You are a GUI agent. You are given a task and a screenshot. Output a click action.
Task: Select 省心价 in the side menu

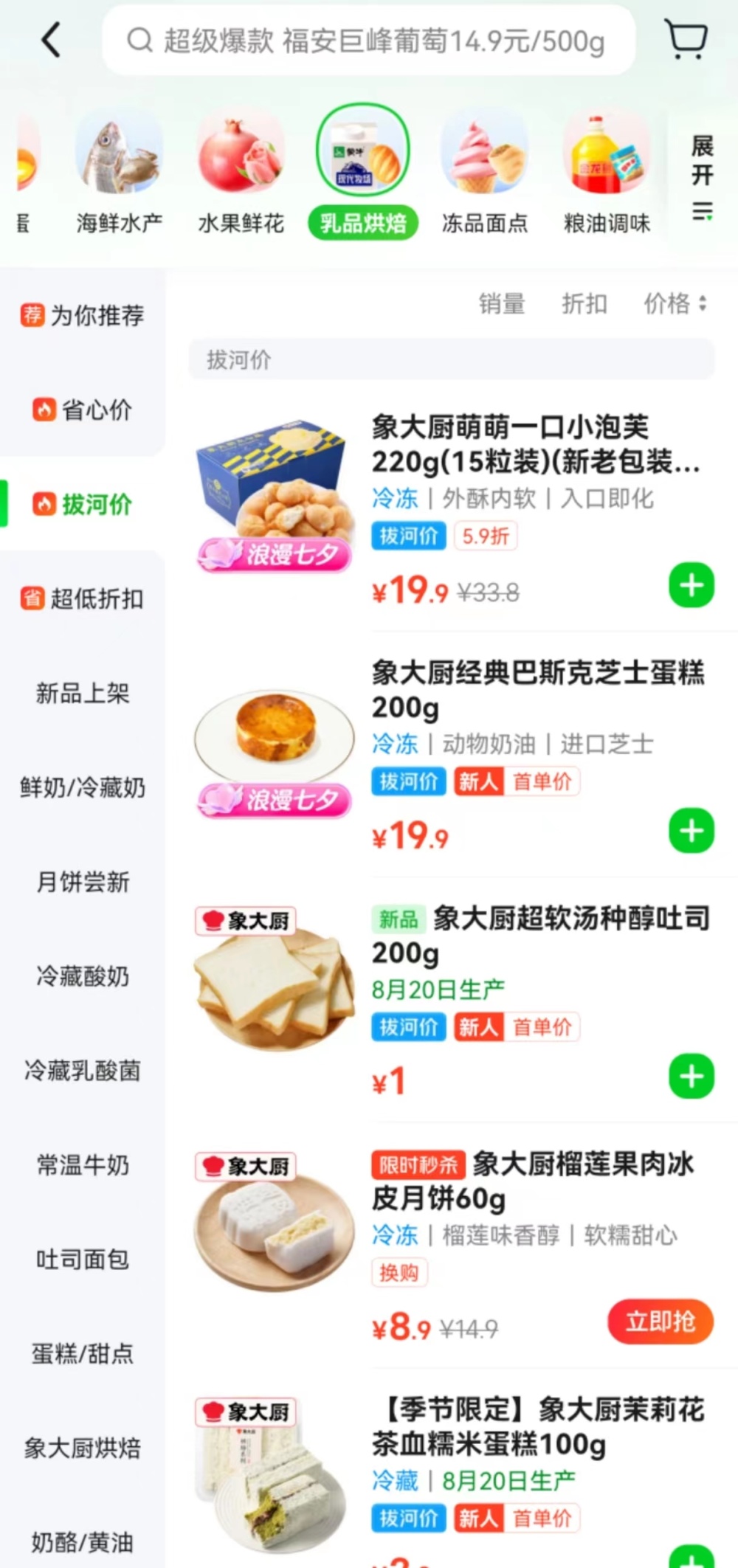click(83, 410)
